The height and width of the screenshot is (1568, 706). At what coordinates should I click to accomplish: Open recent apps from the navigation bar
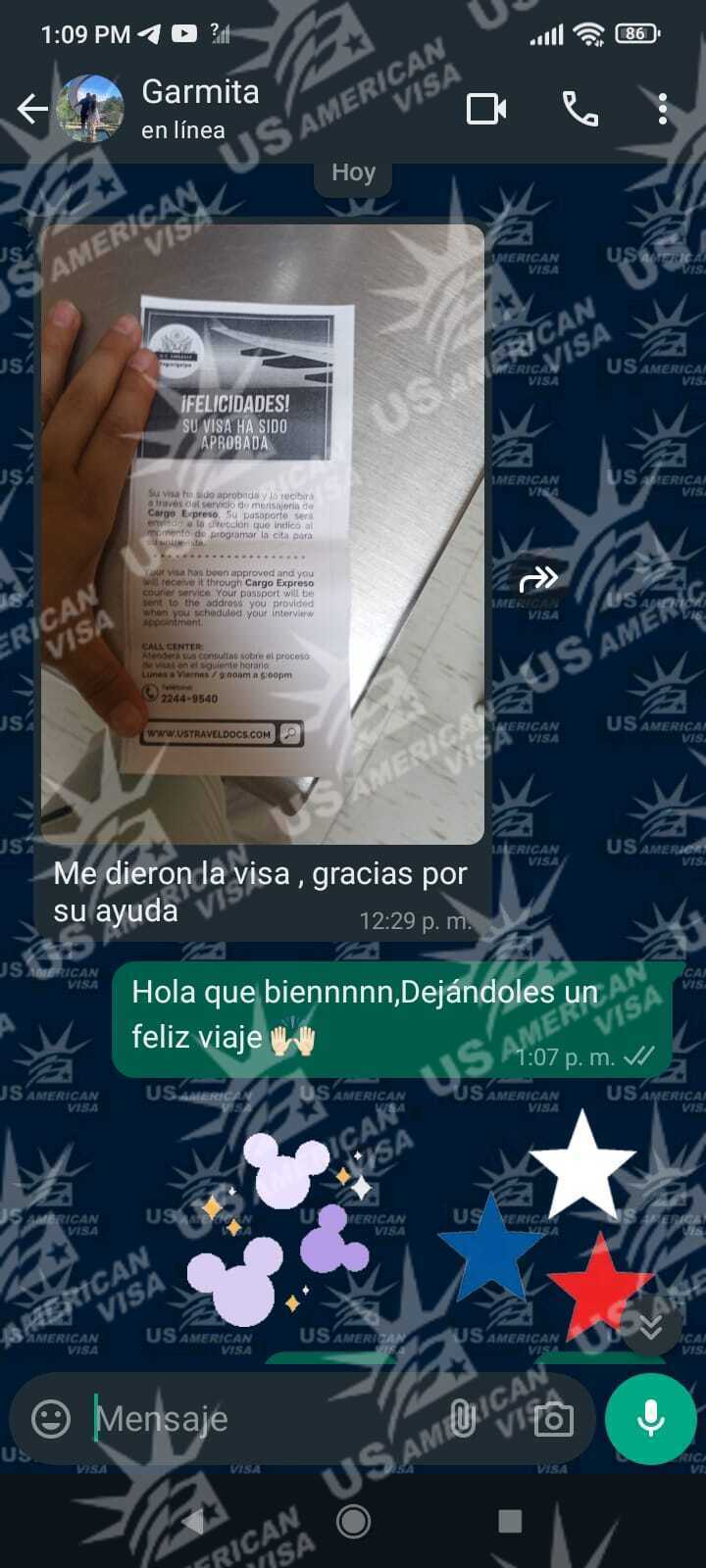pos(510,1521)
